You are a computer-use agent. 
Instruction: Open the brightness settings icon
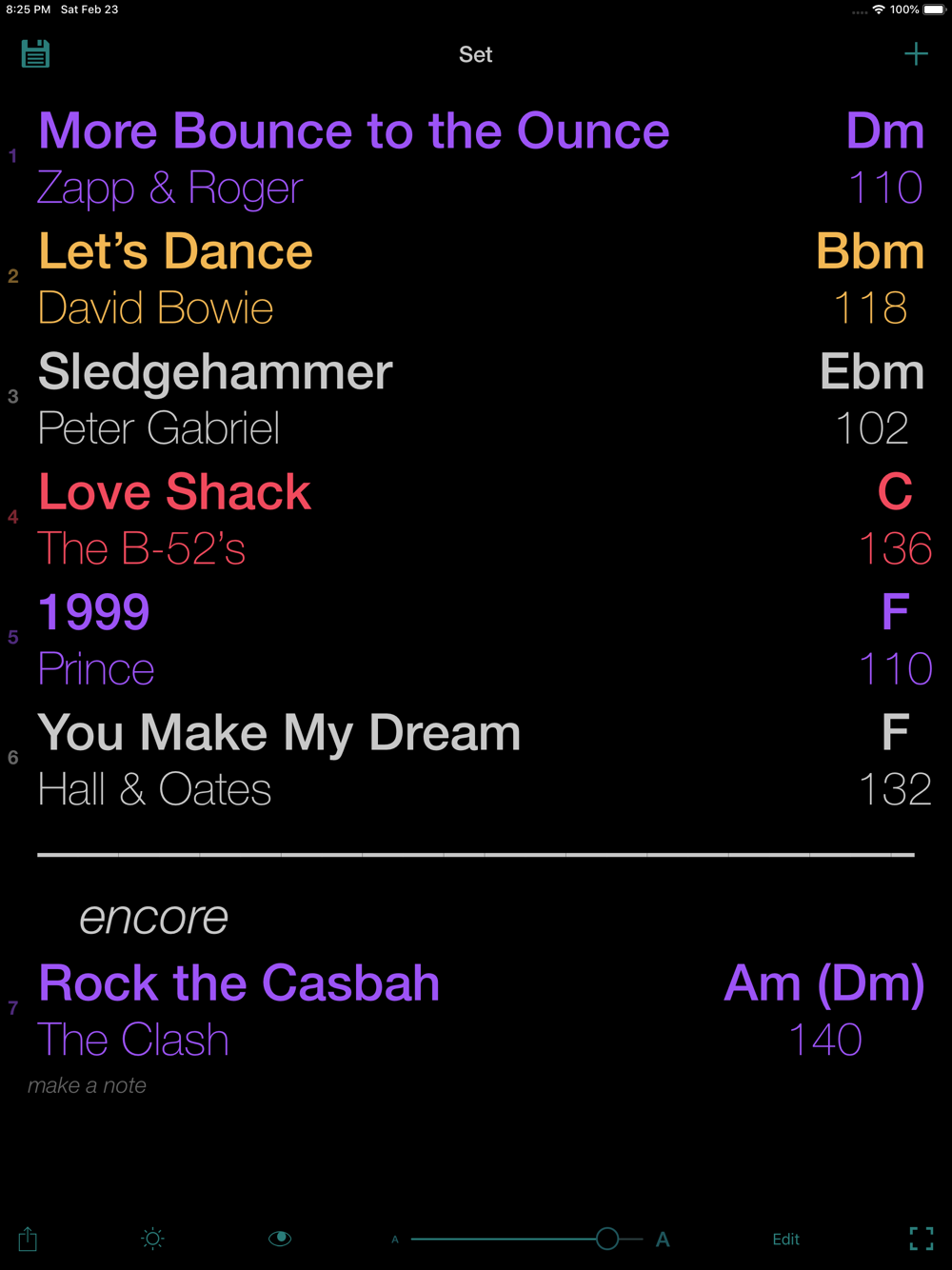pyautogui.click(x=152, y=1239)
